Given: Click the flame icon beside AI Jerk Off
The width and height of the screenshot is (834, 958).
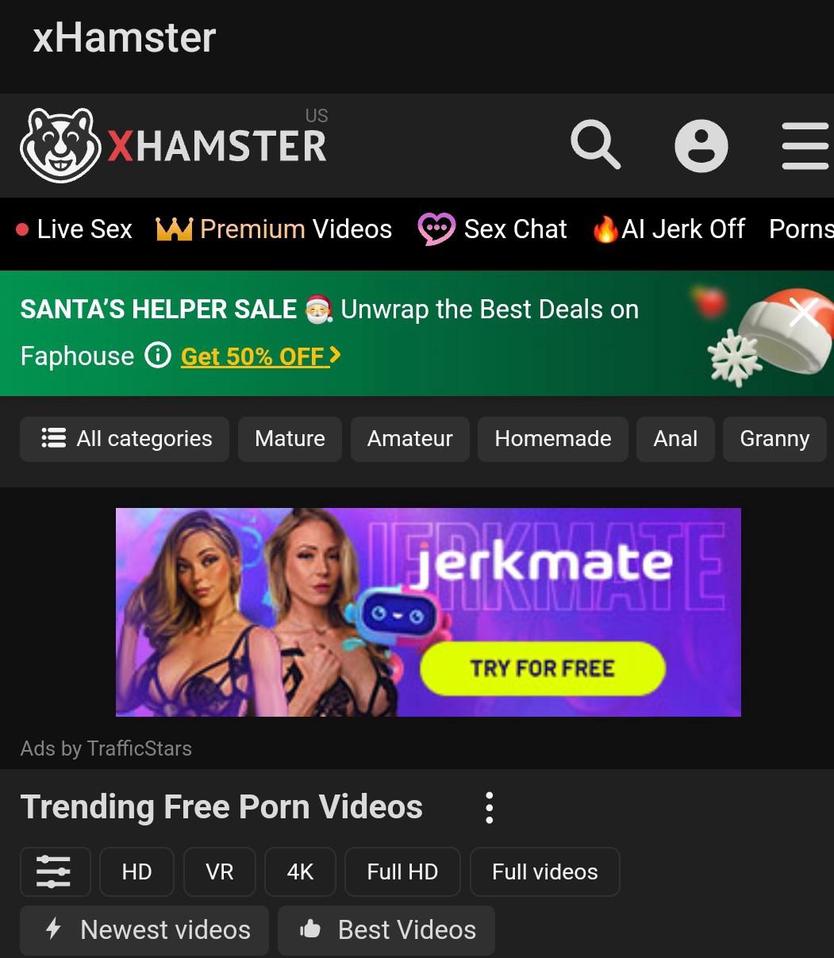Looking at the screenshot, I should 604,229.
